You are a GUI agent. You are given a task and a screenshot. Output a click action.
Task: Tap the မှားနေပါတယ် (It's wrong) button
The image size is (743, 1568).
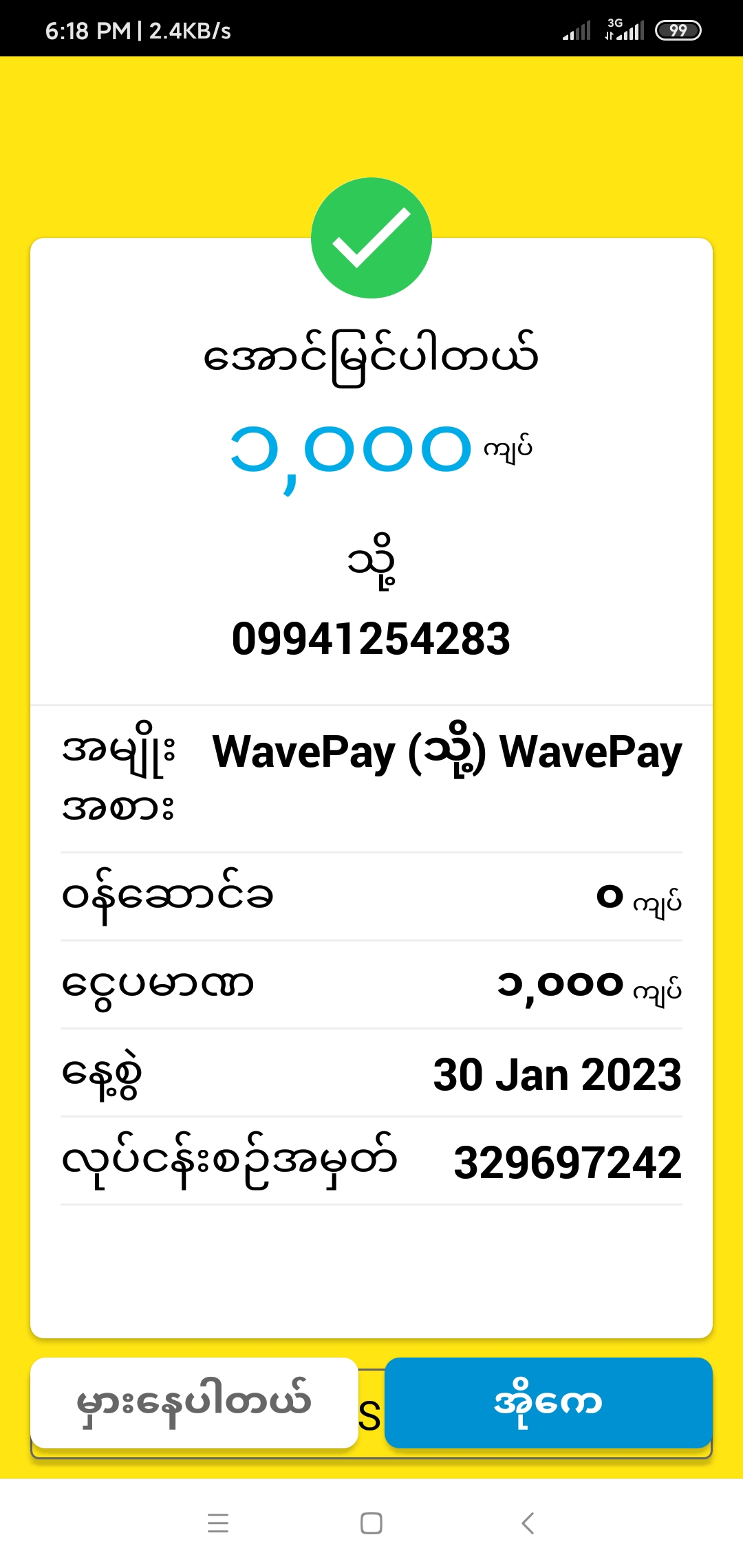click(194, 1402)
